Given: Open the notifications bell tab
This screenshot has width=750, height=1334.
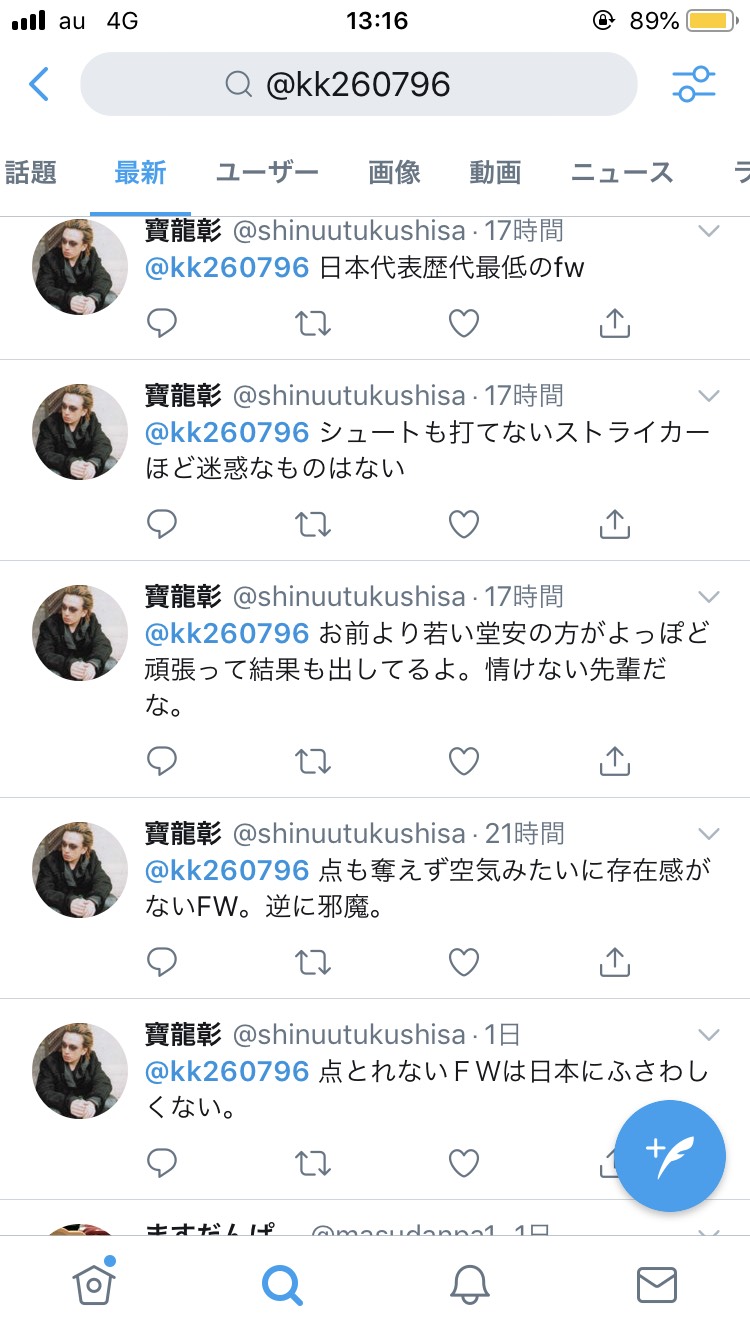Looking at the screenshot, I should click(469, 1284).
